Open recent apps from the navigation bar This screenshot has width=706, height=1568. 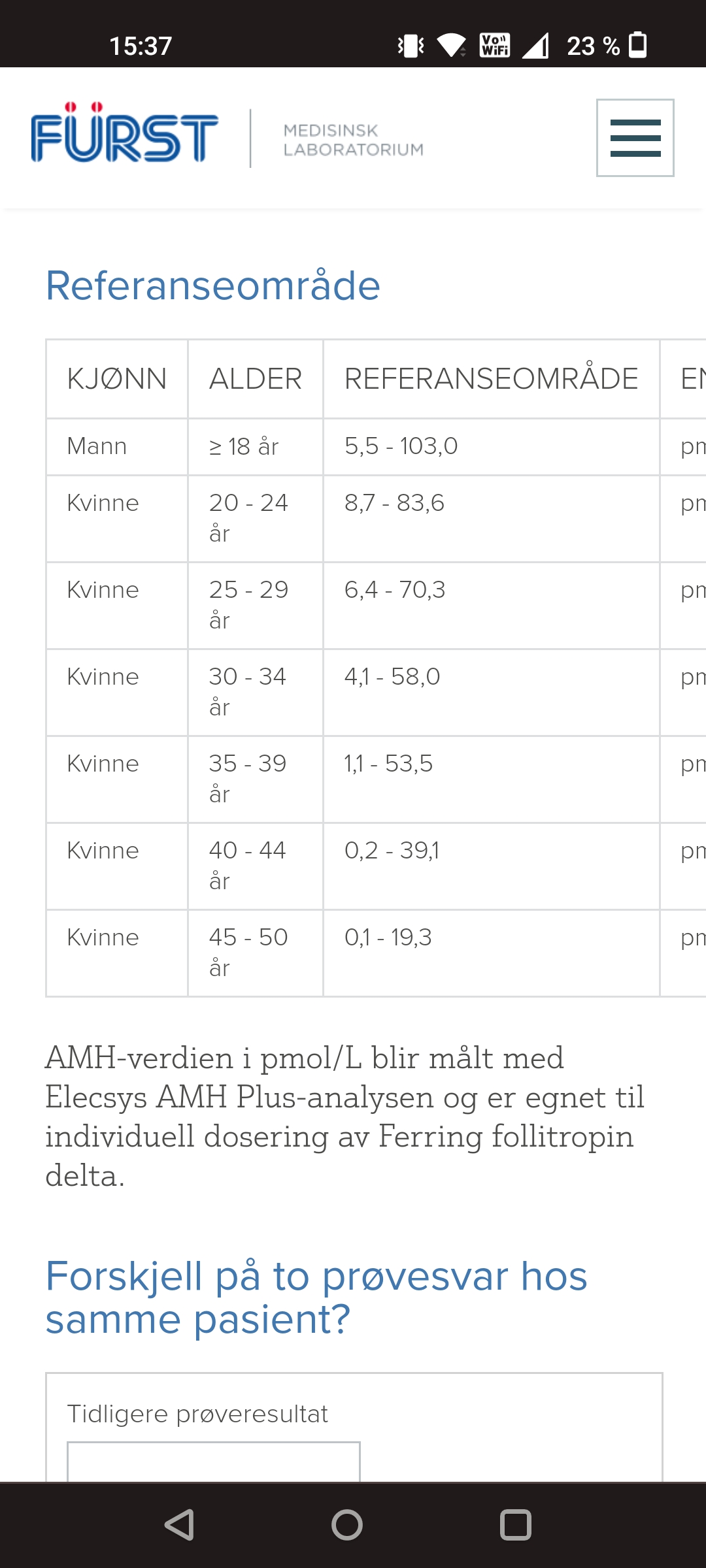coord(515,1525)
